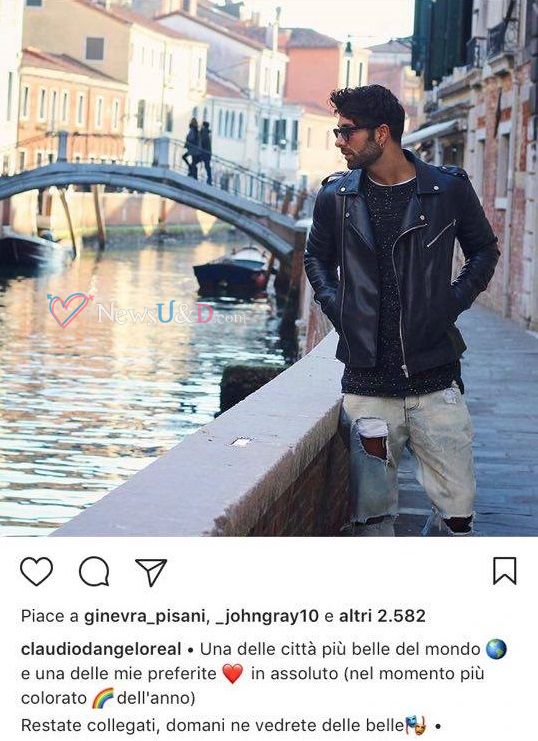The image size is (538, 741).
Task: Open claudiodangeloreal's profile from the caption
Action: (101, 649)
